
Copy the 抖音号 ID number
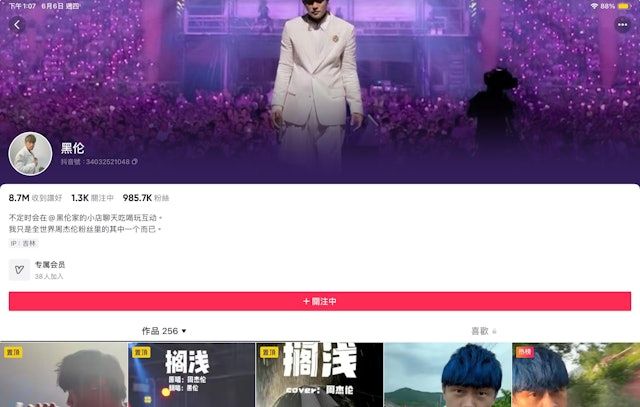click(135, 161)
